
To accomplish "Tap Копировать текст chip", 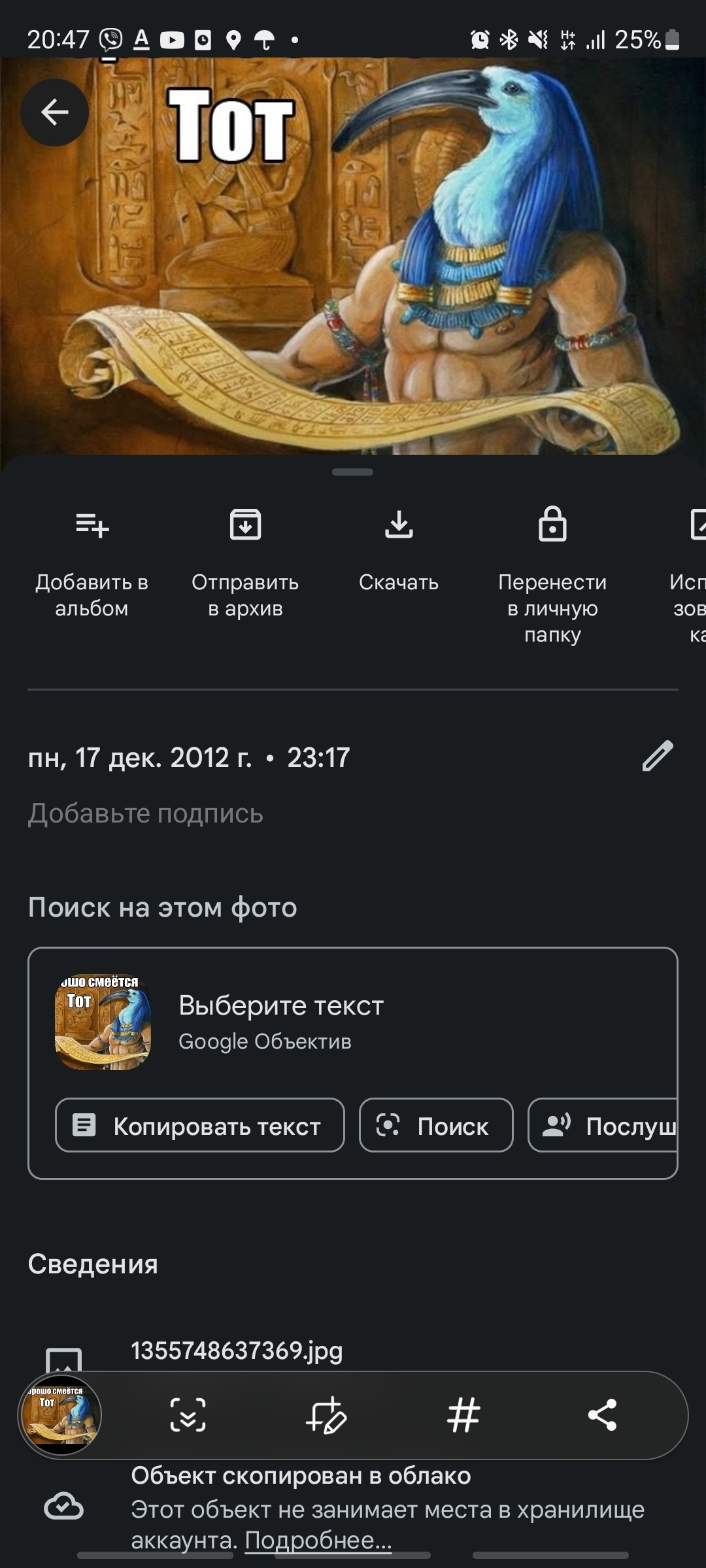I will [200, 1126].
